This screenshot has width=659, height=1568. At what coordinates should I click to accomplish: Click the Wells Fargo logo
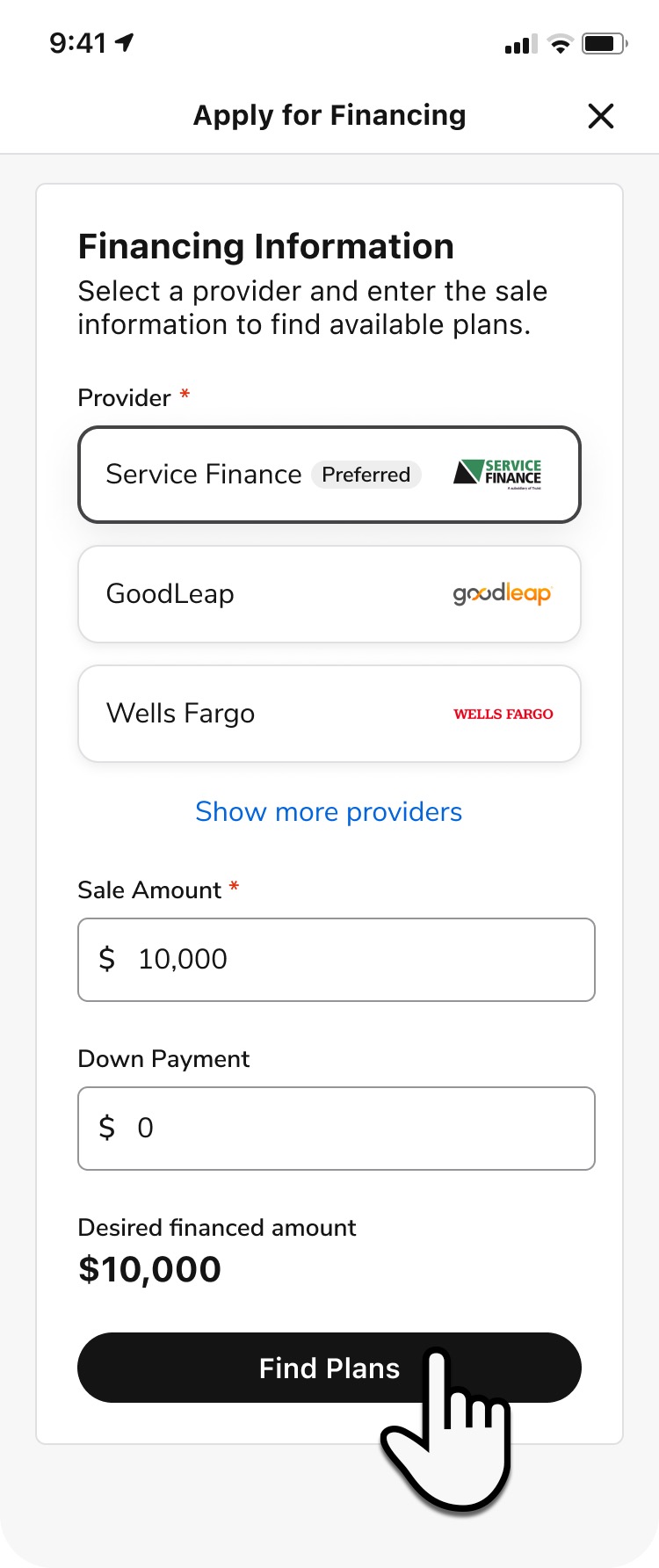tap(503, 714)
